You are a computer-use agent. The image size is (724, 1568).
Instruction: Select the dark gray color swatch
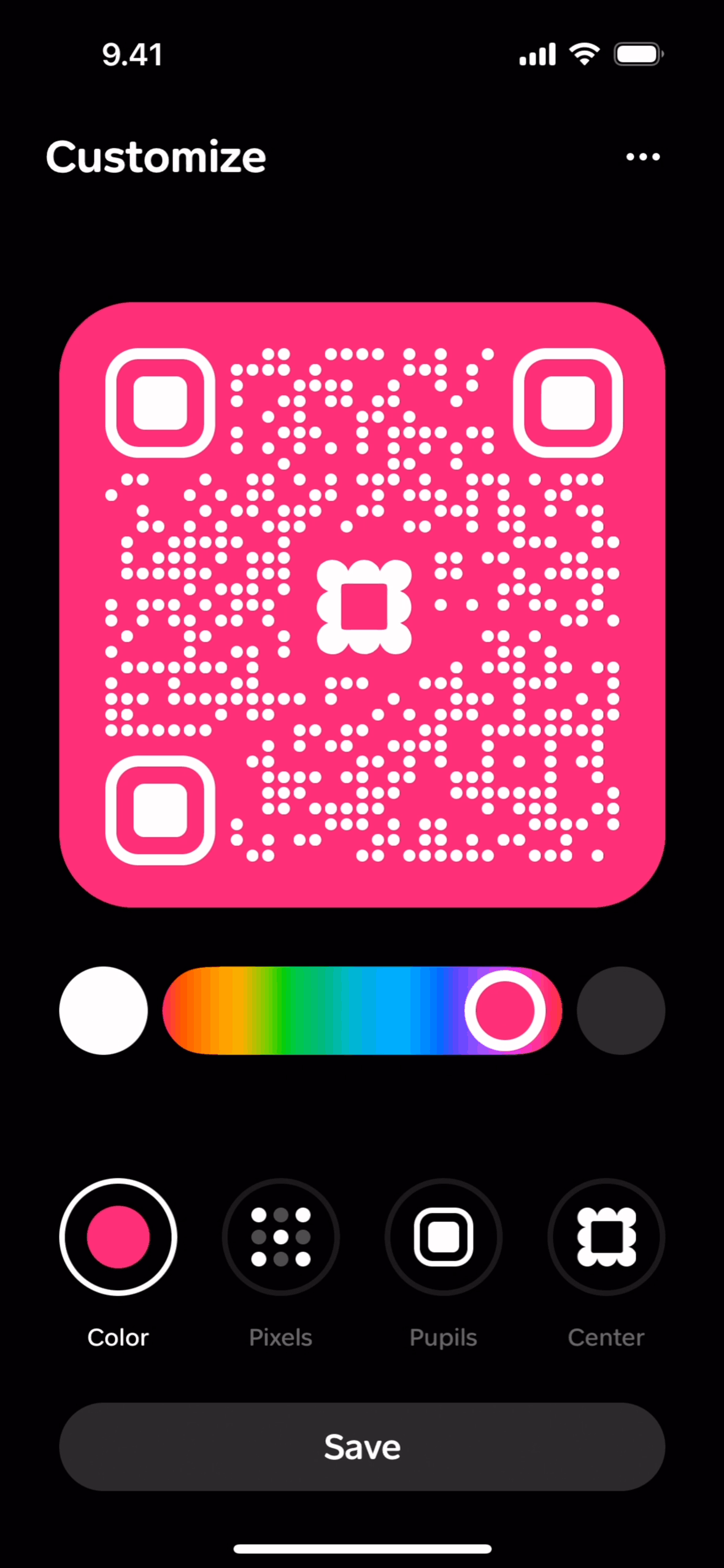620,1010
